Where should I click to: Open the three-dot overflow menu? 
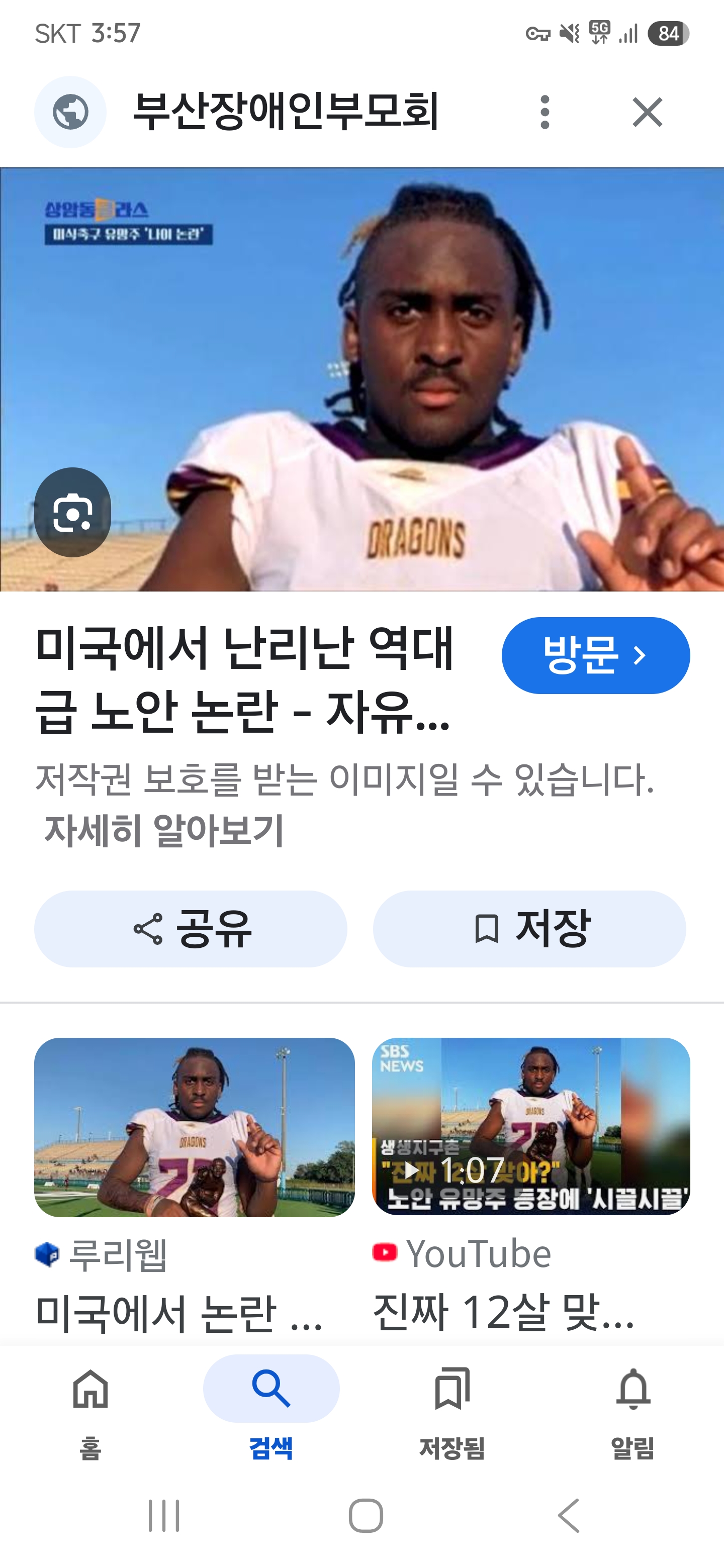545,112
